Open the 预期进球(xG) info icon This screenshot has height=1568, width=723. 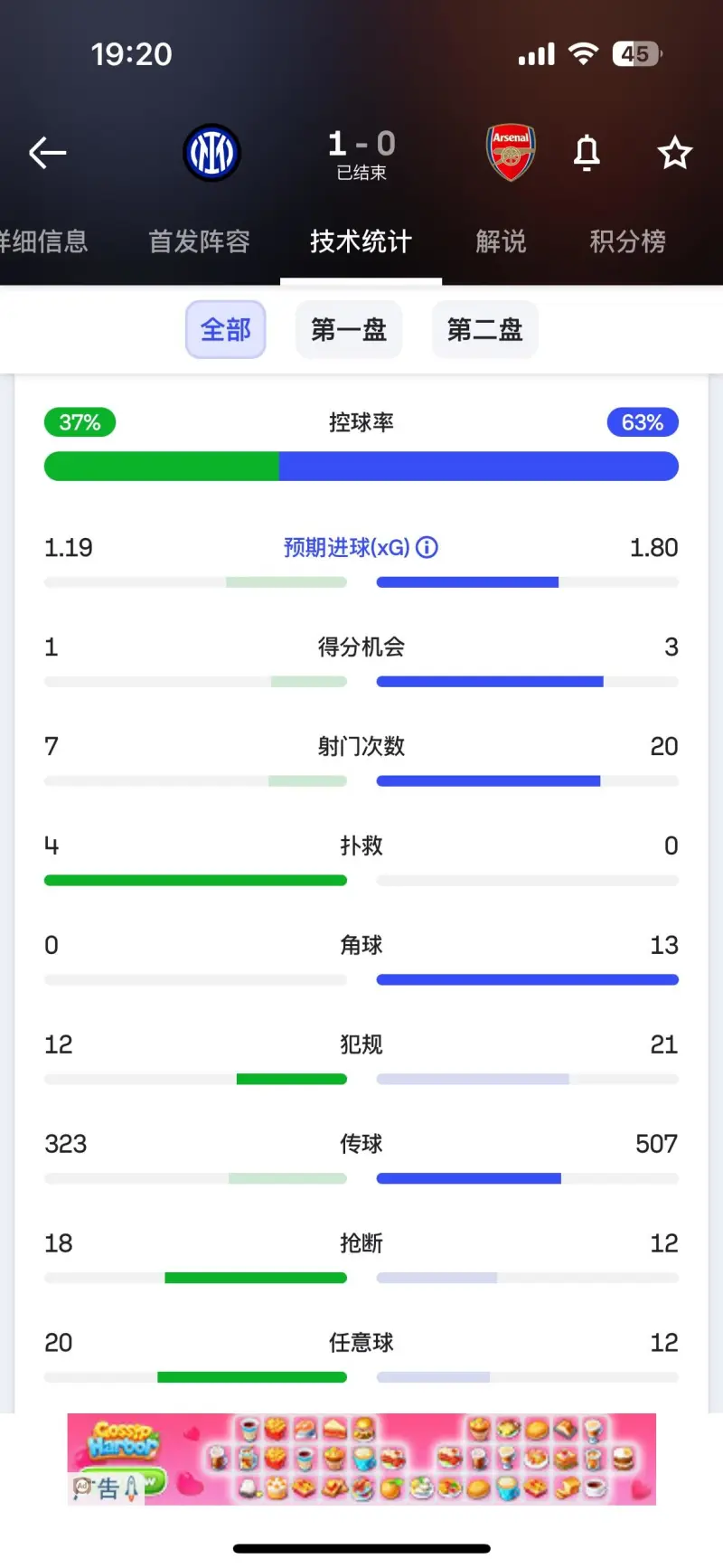tap(427, 547)
